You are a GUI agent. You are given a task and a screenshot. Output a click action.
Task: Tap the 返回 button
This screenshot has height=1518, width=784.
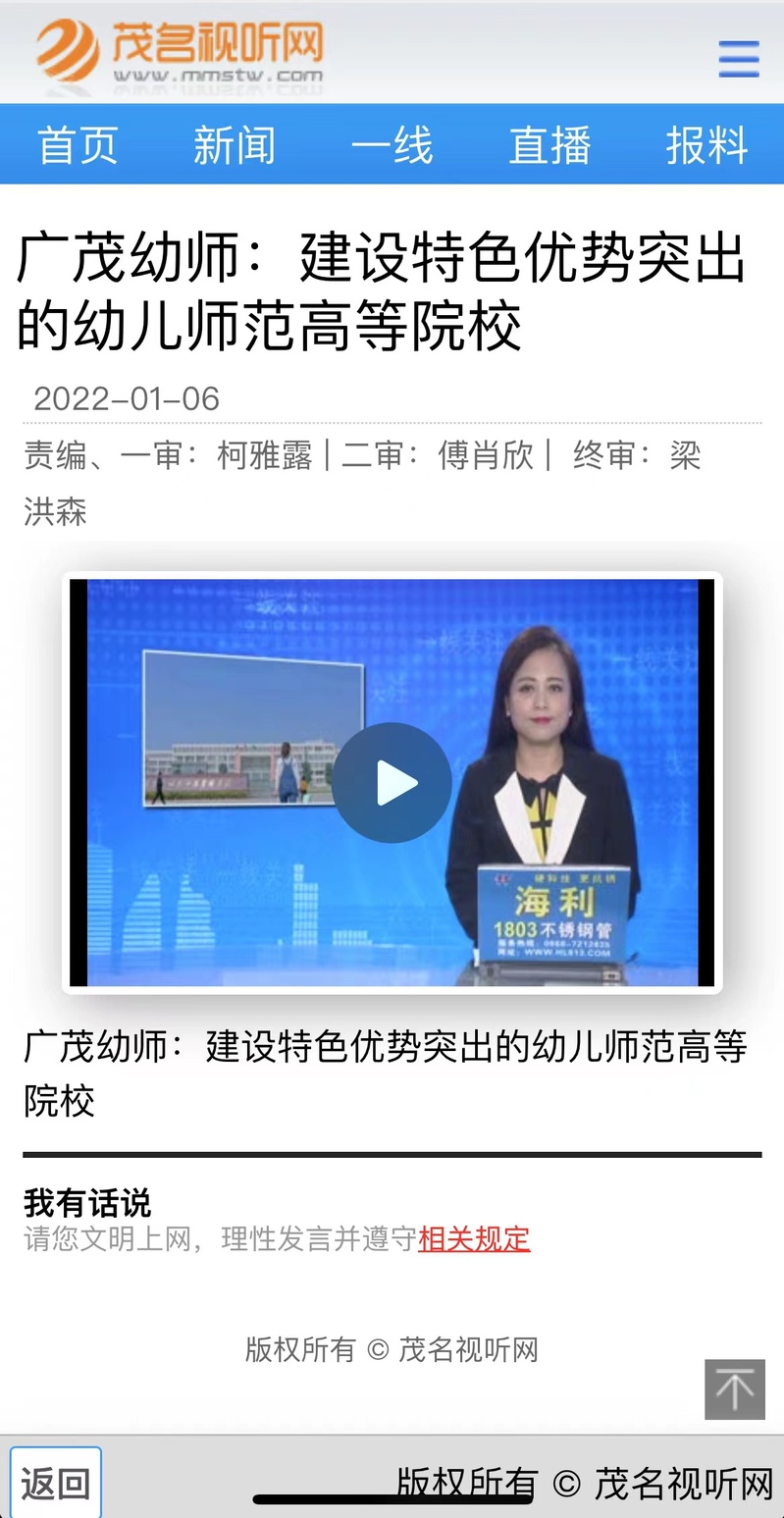[56, 1483]
